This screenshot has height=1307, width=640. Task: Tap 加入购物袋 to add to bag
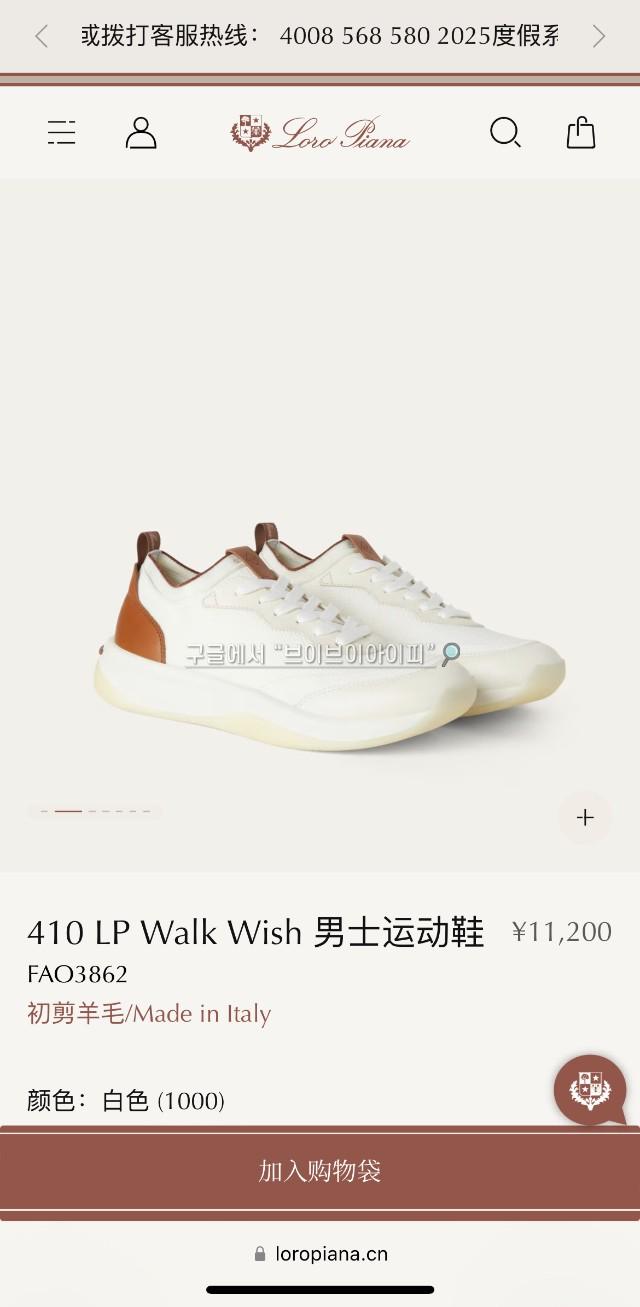pos(320,1171)
